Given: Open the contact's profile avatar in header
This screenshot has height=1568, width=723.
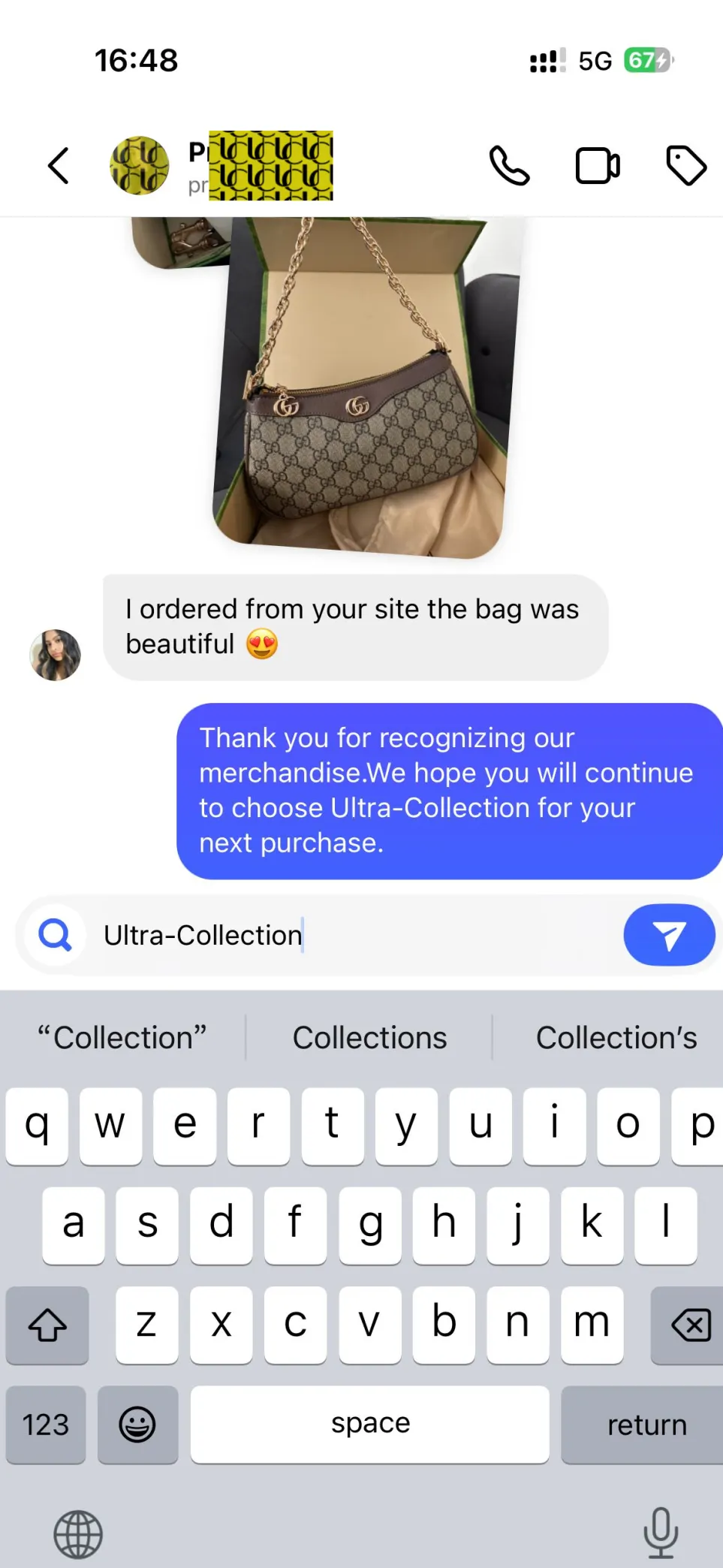Looking at the screenshot, I should tap(140, 166).
